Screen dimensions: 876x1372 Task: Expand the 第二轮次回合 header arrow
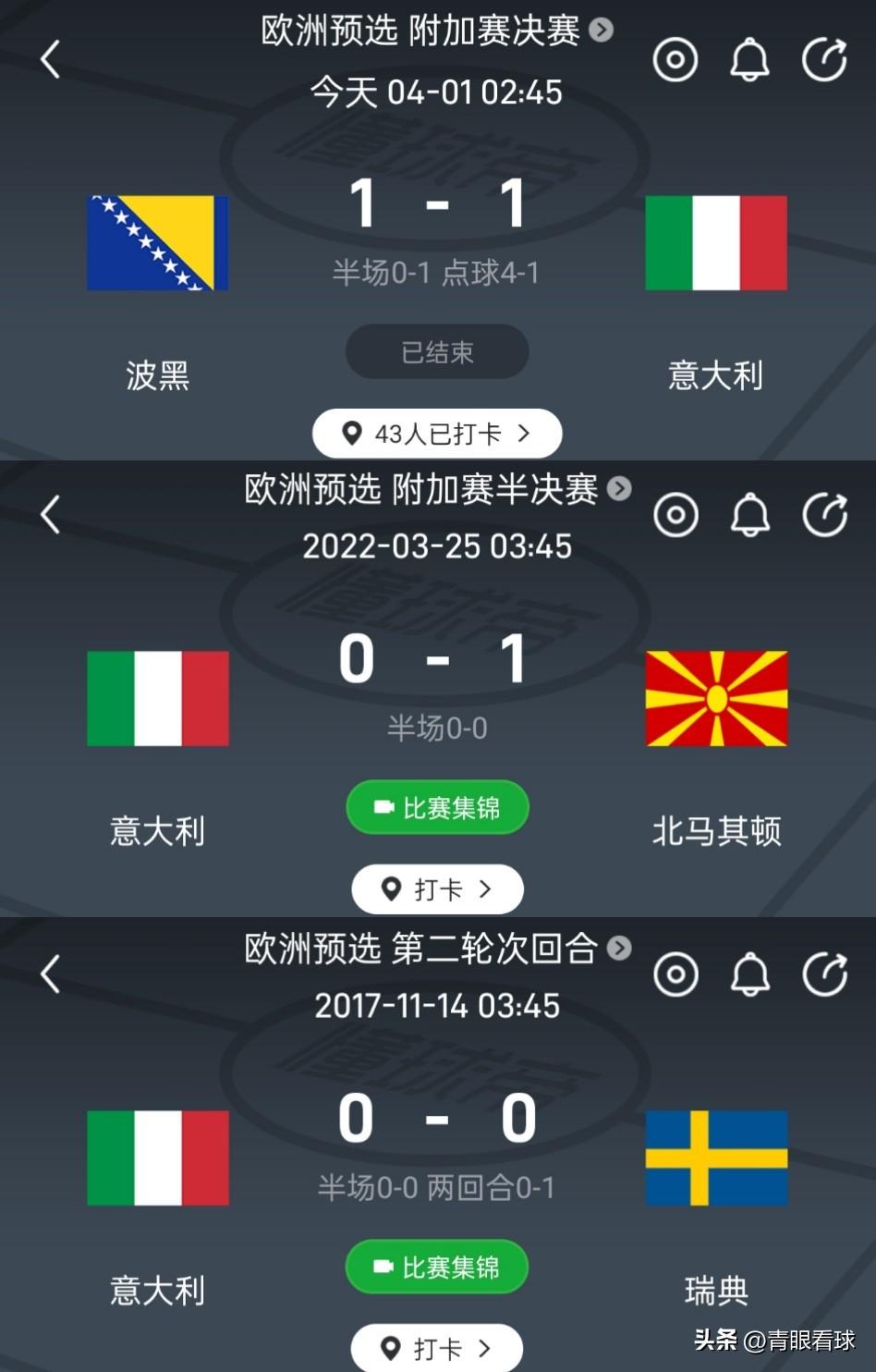[x=617, y=948]
